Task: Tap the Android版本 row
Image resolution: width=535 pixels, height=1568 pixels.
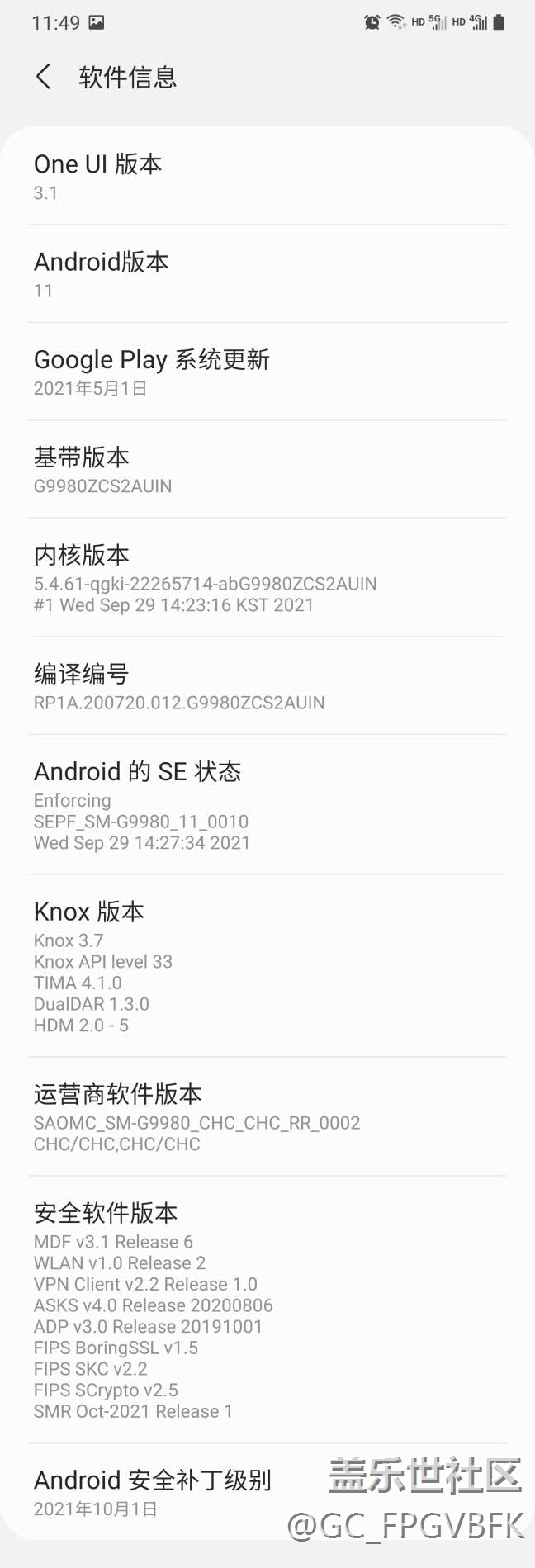Action: point(267,274)
